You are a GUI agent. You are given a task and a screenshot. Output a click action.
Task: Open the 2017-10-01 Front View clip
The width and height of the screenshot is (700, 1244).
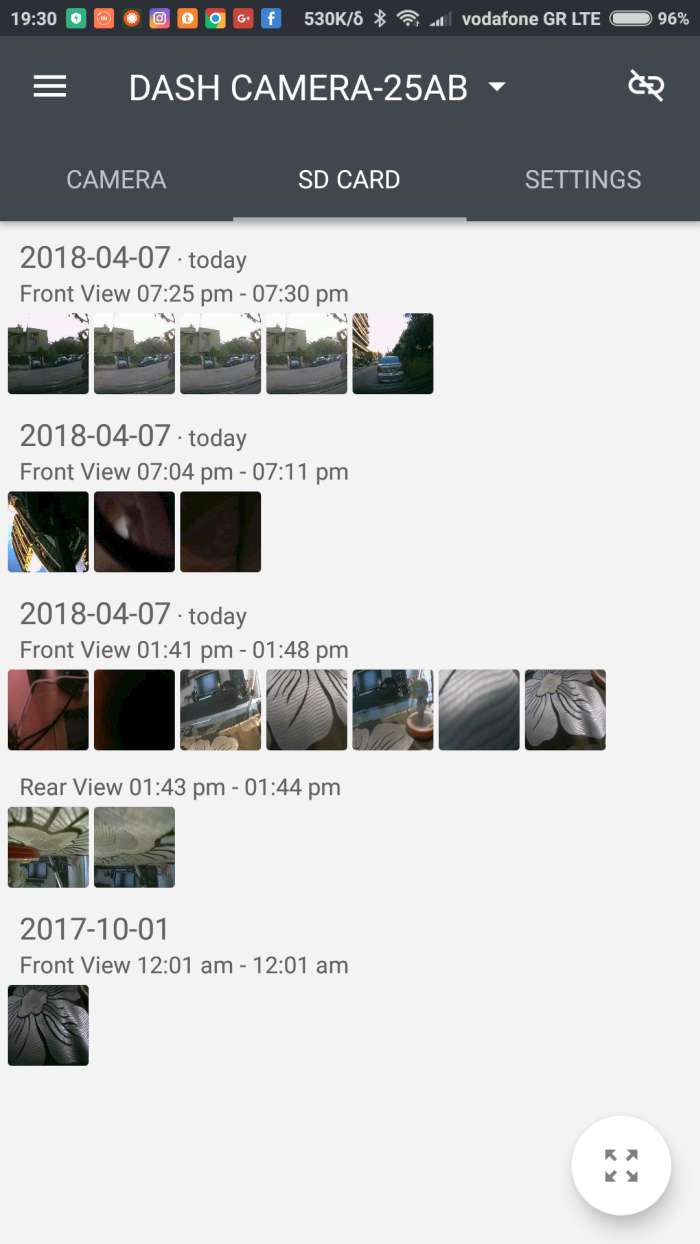(48, 1025)
